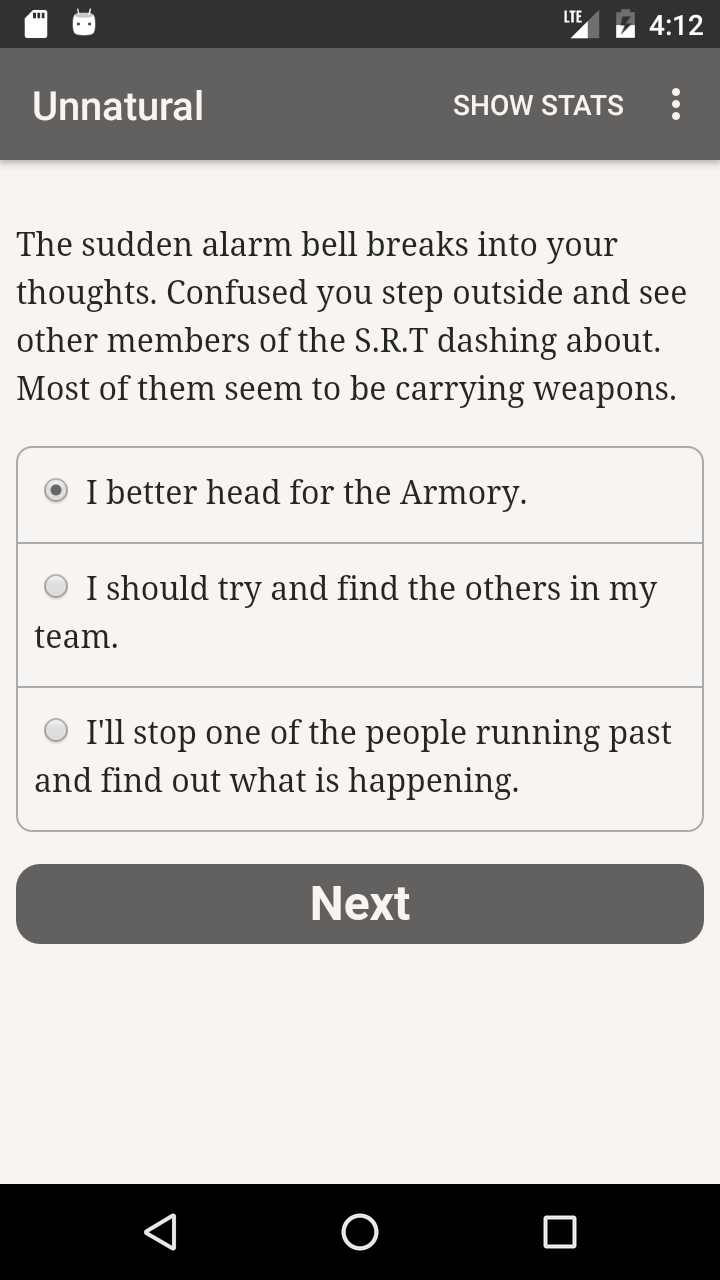Return to the home screen
The height and width of the screenshot is (1280, 720).
point(360,1232)
